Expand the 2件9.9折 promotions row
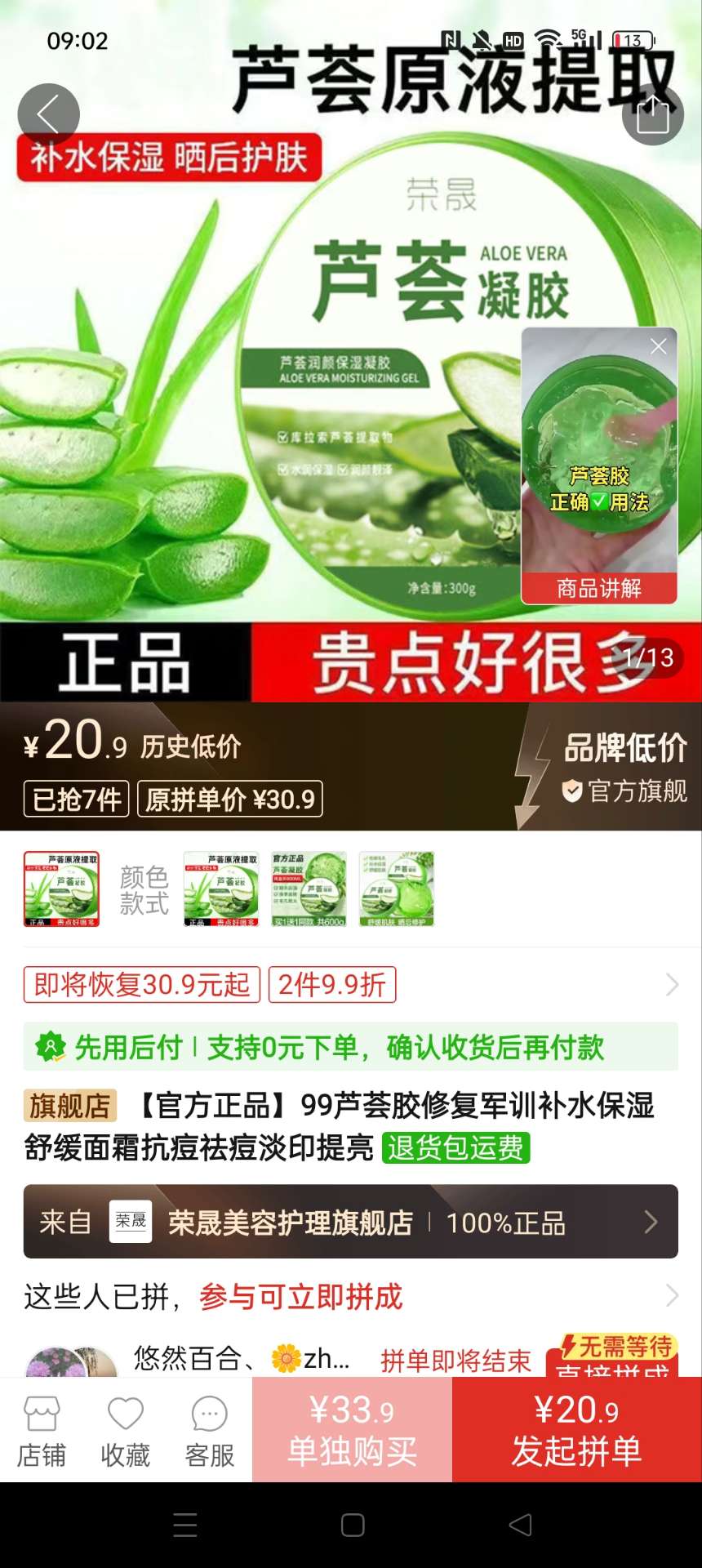The height and width of the screenshot is (1568, 702). [x=671, y=985]
